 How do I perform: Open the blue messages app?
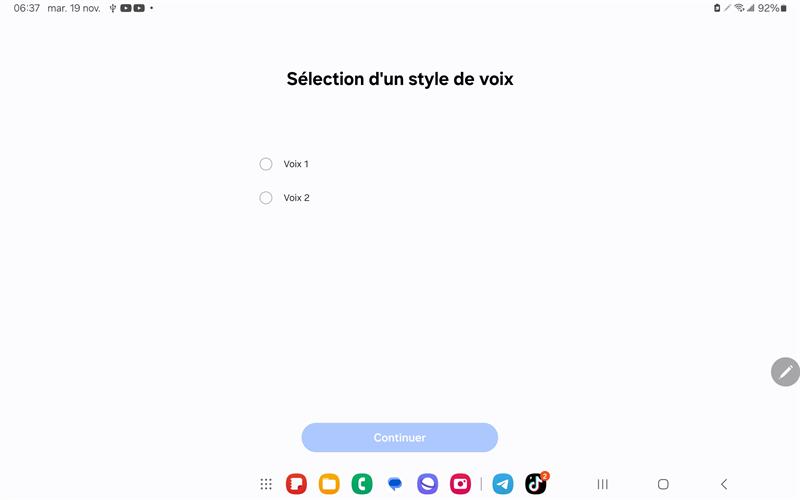[x=395, y=484]
